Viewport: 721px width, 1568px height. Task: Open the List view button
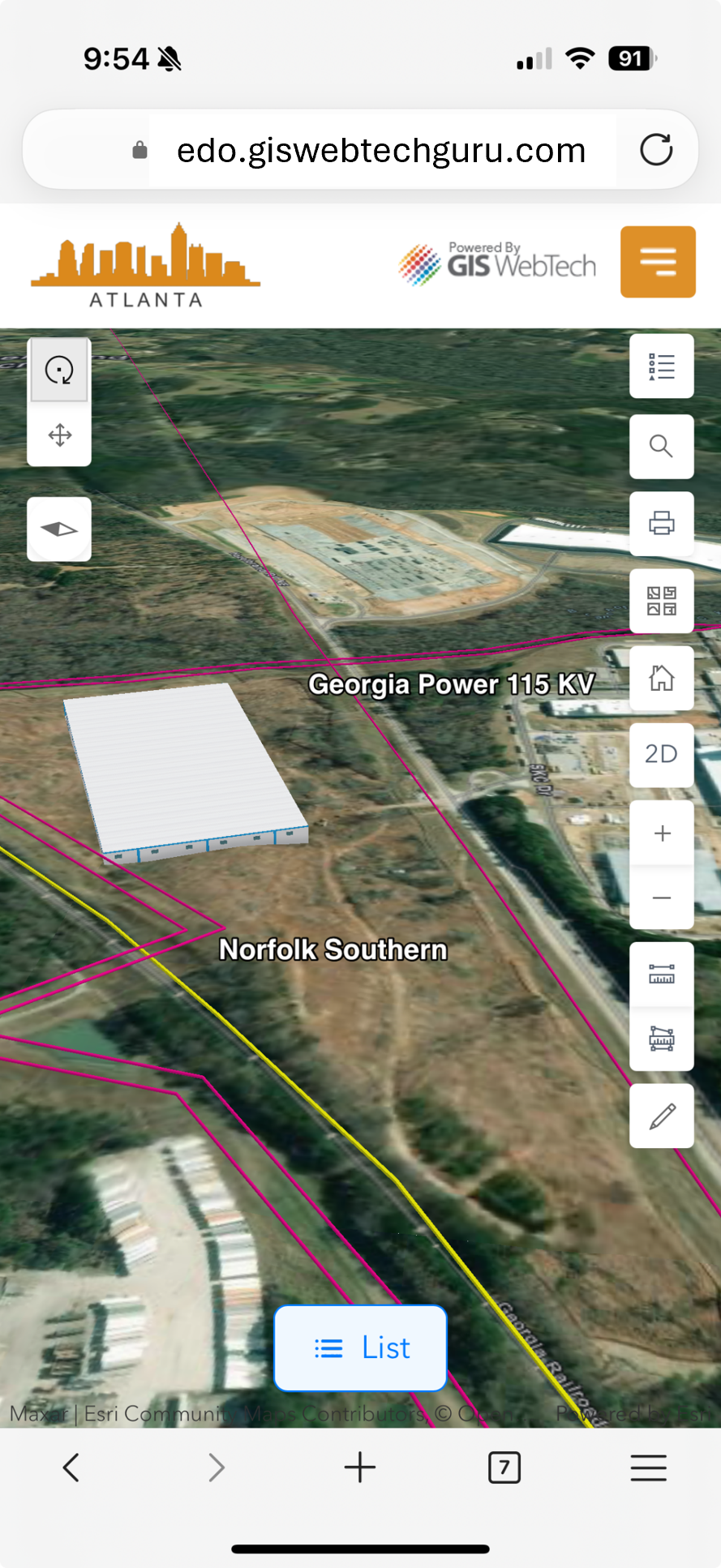pos(360,1348)
